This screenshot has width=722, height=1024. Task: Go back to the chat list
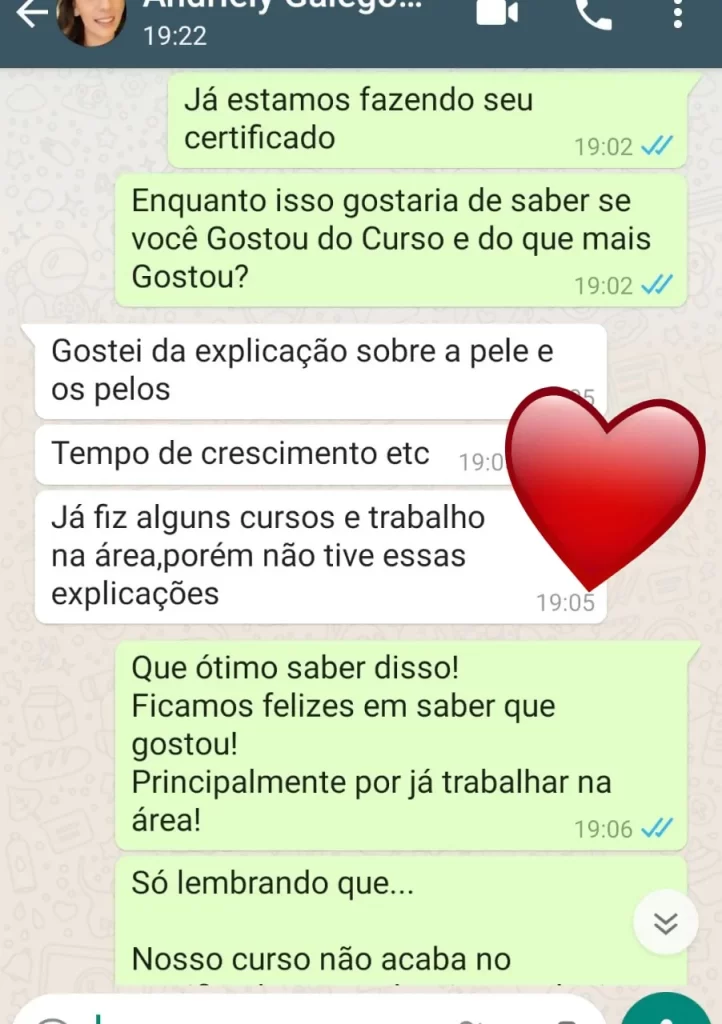tap(30, 14)
